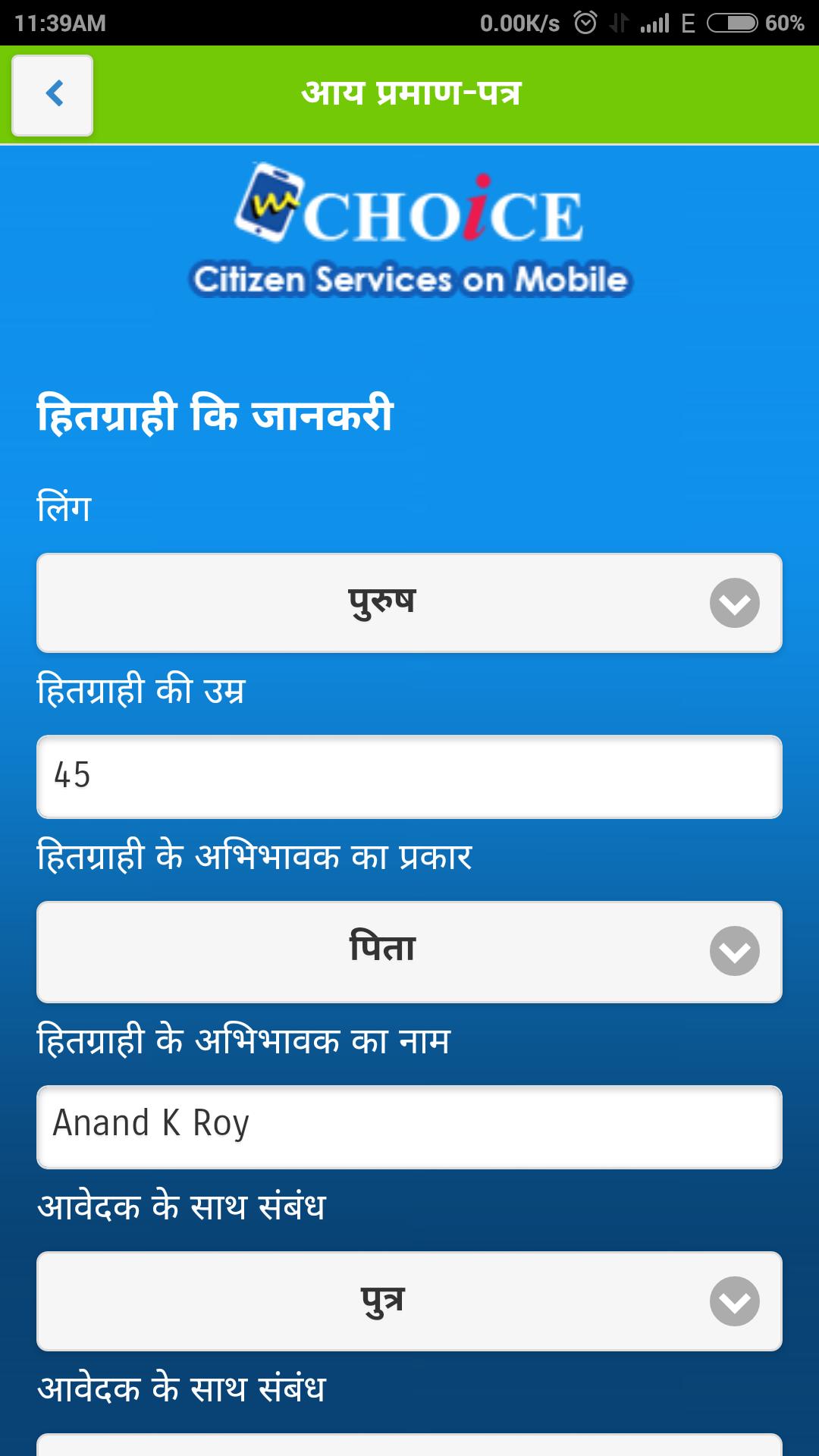Expand the अभिभावक का प्रकार dropdown showing पिता

point(409,952)
